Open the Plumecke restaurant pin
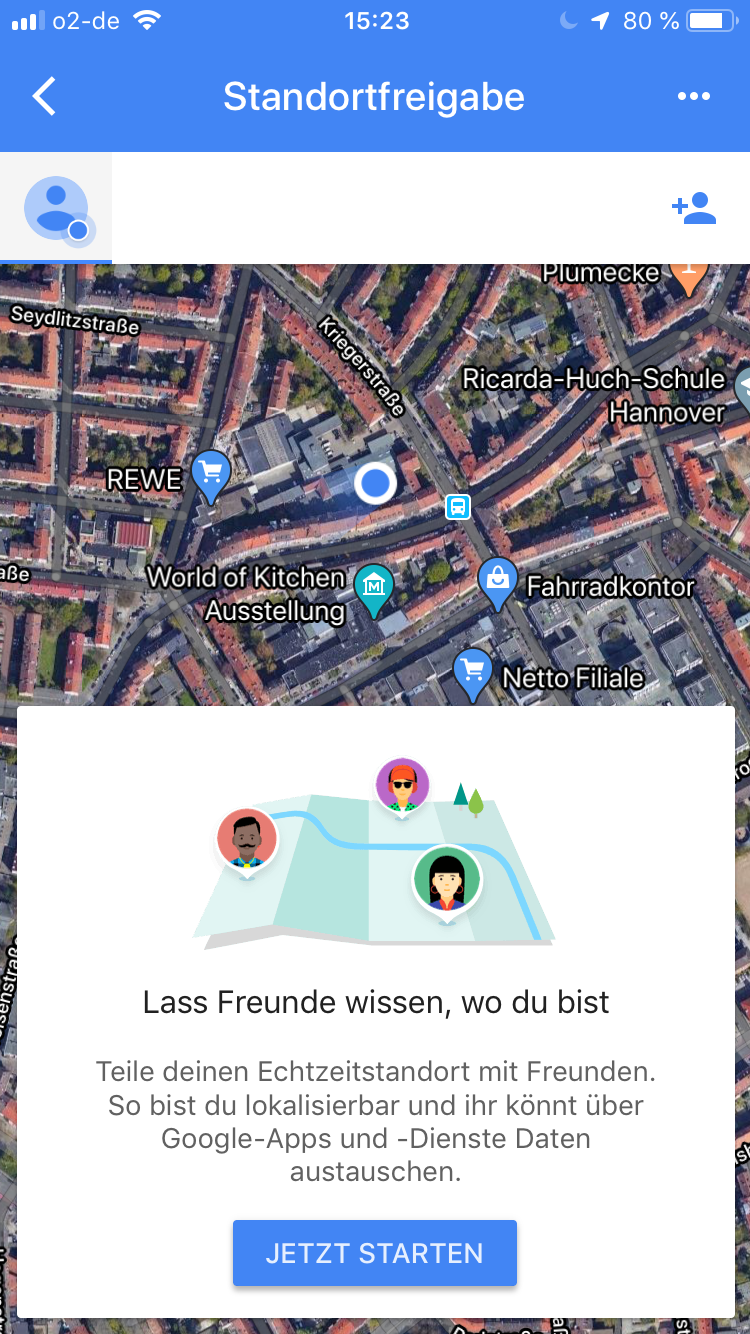The image size is (750, 1334). coord(688,273)
